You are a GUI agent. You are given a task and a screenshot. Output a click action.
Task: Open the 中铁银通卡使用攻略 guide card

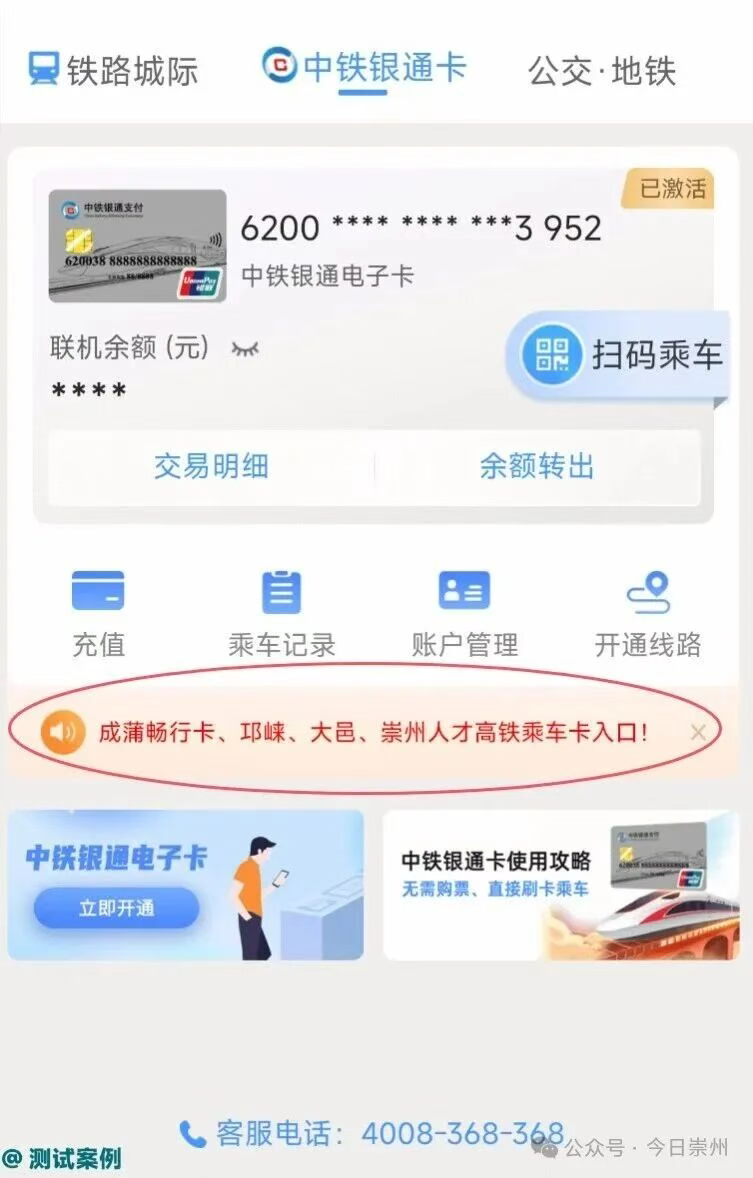[x=560, y=885]
